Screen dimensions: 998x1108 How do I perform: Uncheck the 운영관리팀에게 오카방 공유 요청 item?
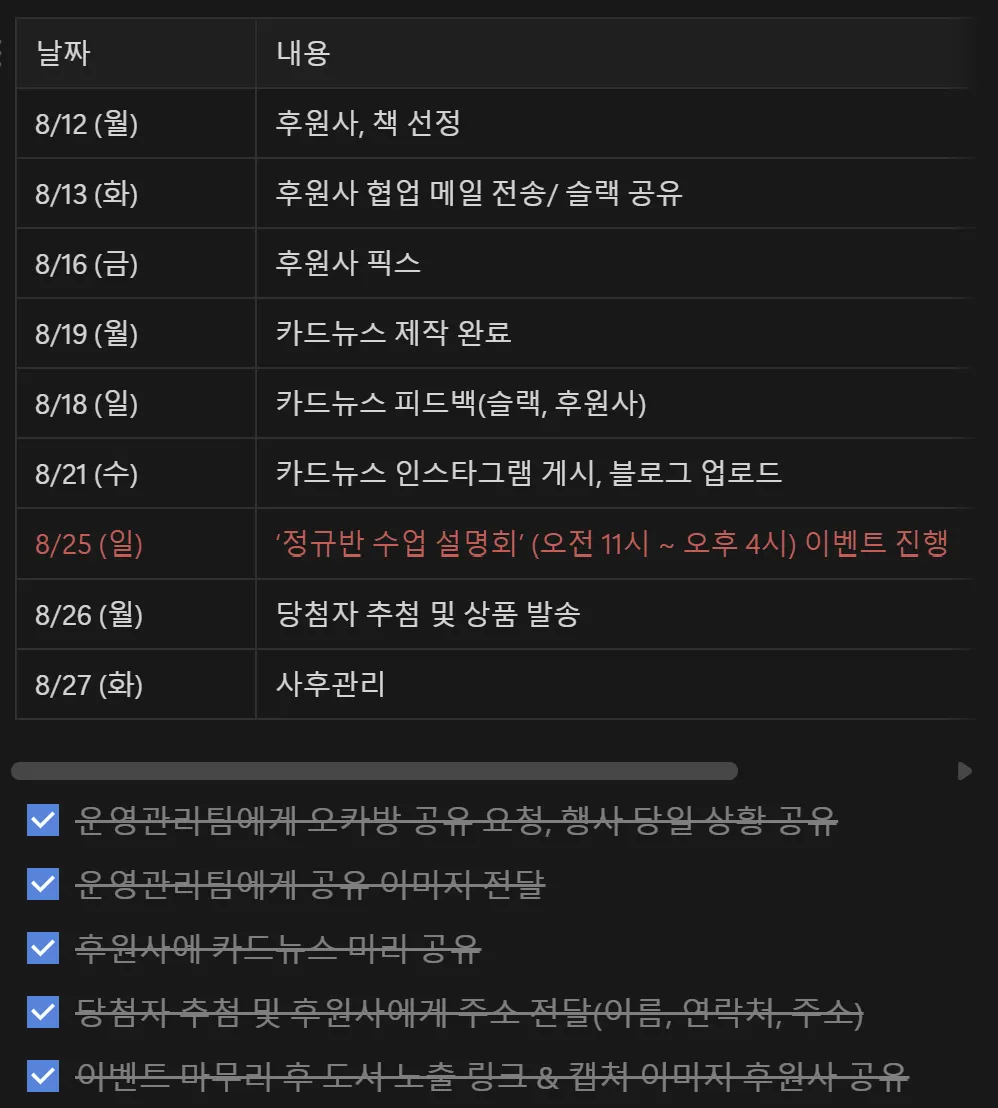[x=43, y=820]
